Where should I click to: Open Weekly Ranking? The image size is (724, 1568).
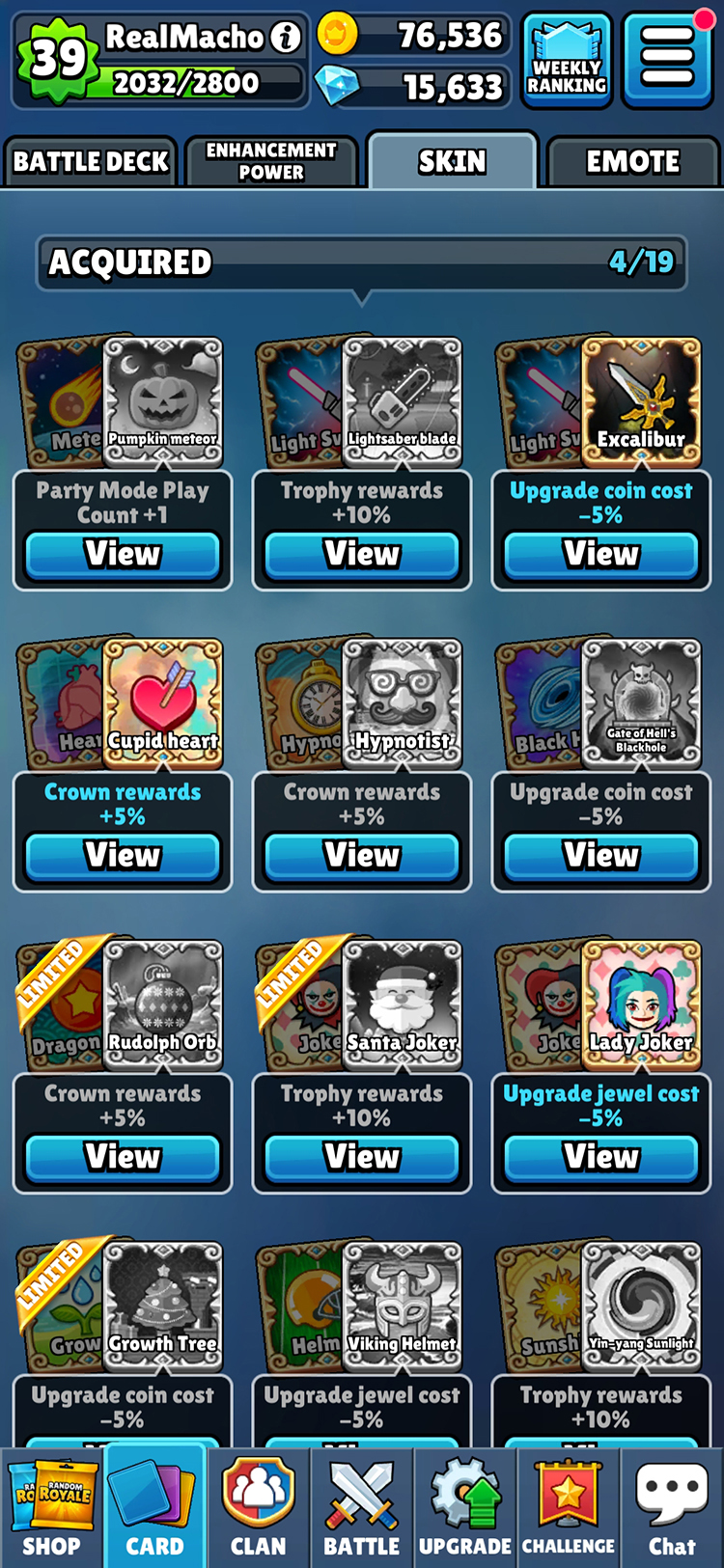567,60
